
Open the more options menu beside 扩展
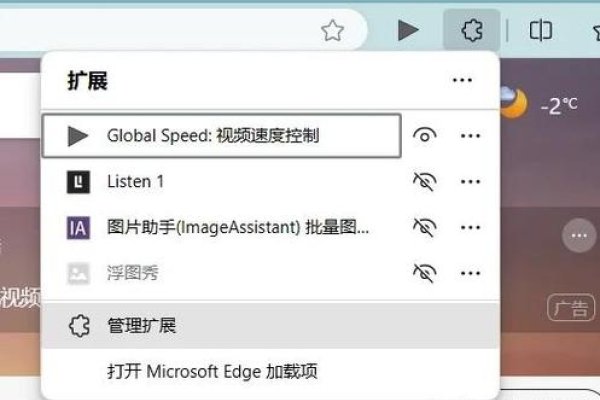coord(461,80)
